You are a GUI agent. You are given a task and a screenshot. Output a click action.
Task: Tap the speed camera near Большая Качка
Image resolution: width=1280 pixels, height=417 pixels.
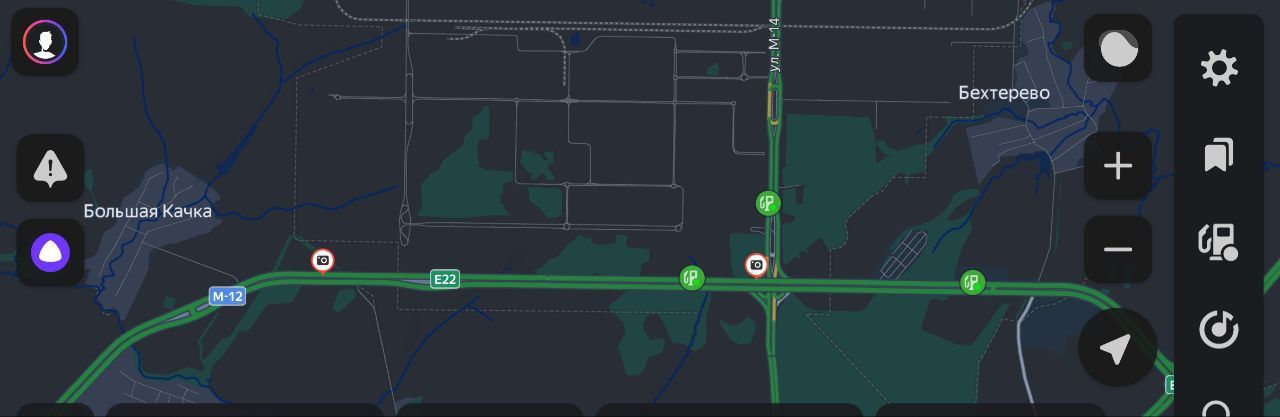pos(323,261)
